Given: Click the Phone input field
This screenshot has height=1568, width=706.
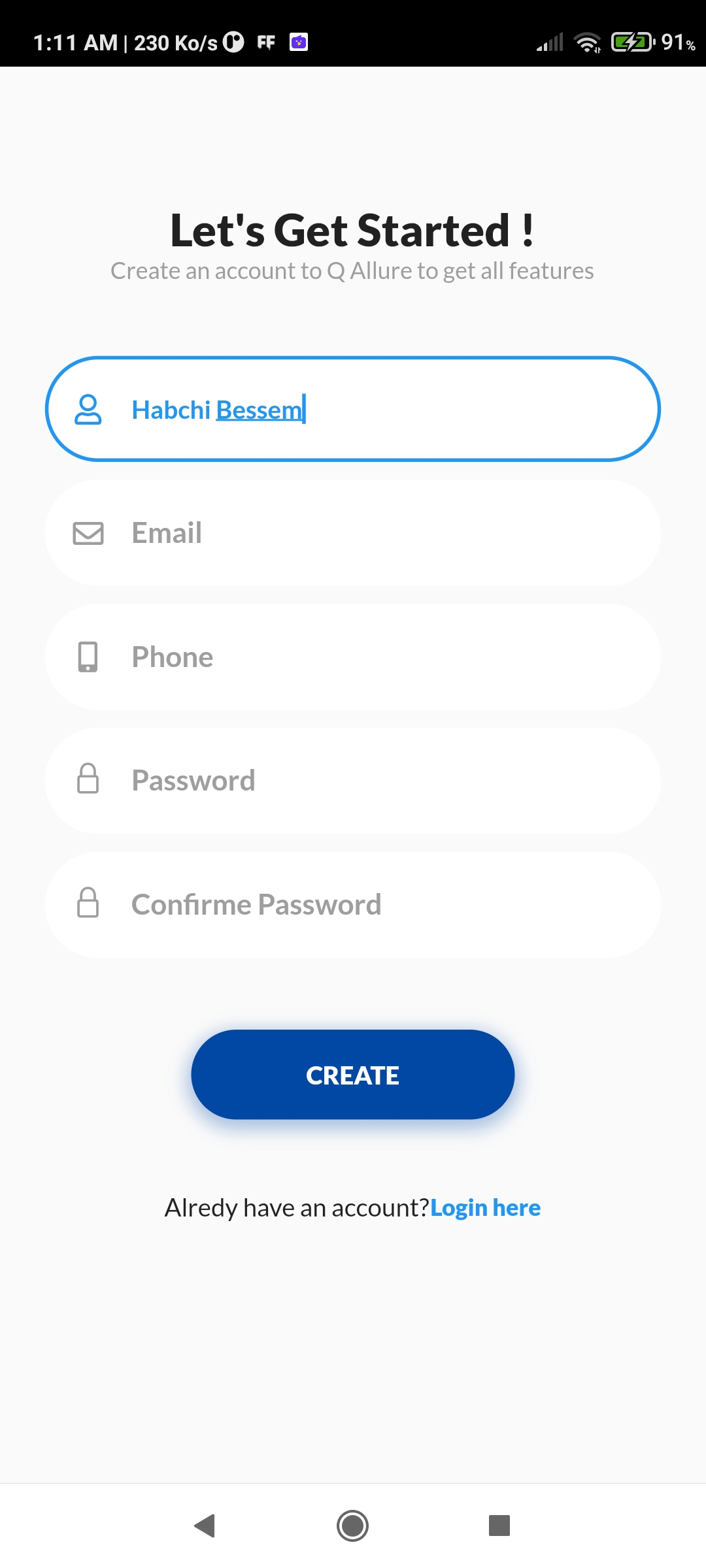Looking at the screenshot, I should click(353, 656).
